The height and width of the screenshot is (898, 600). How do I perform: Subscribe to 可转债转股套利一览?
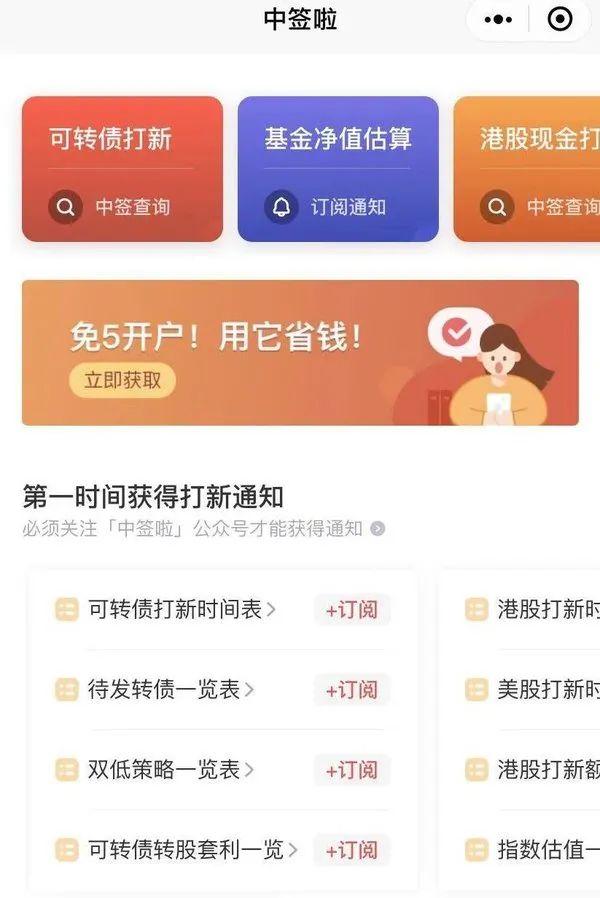pos(351,850)
